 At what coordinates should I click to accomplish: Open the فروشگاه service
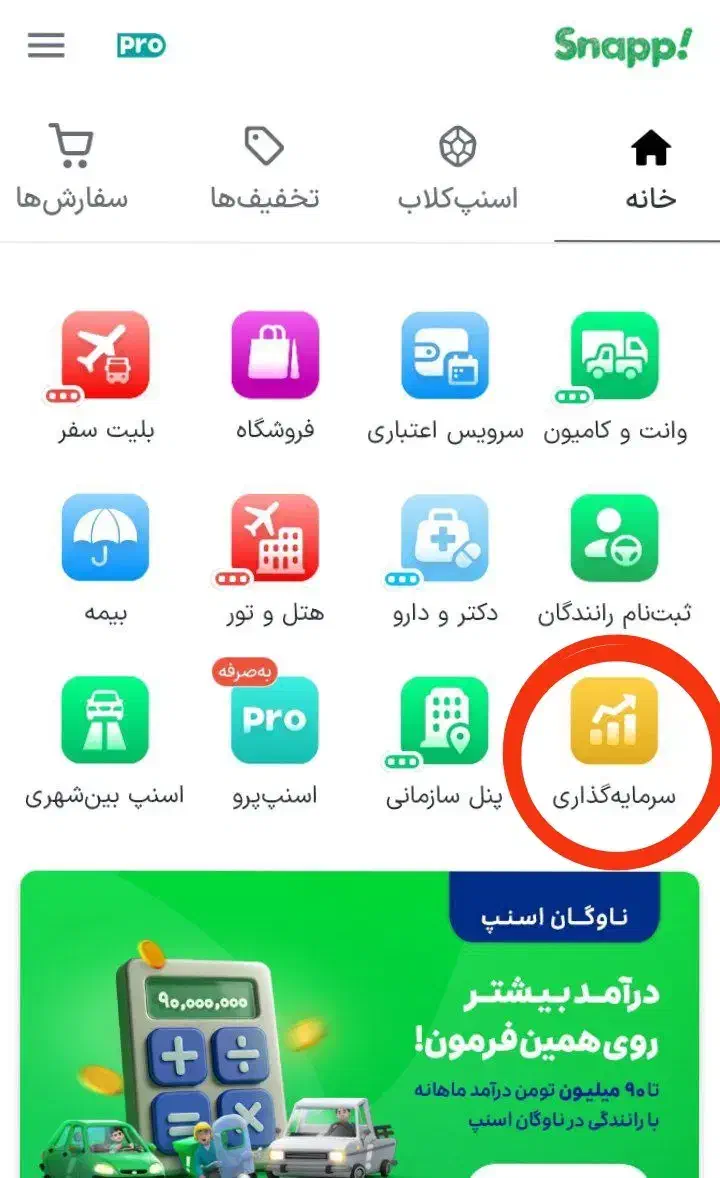(x=275, y=378)
